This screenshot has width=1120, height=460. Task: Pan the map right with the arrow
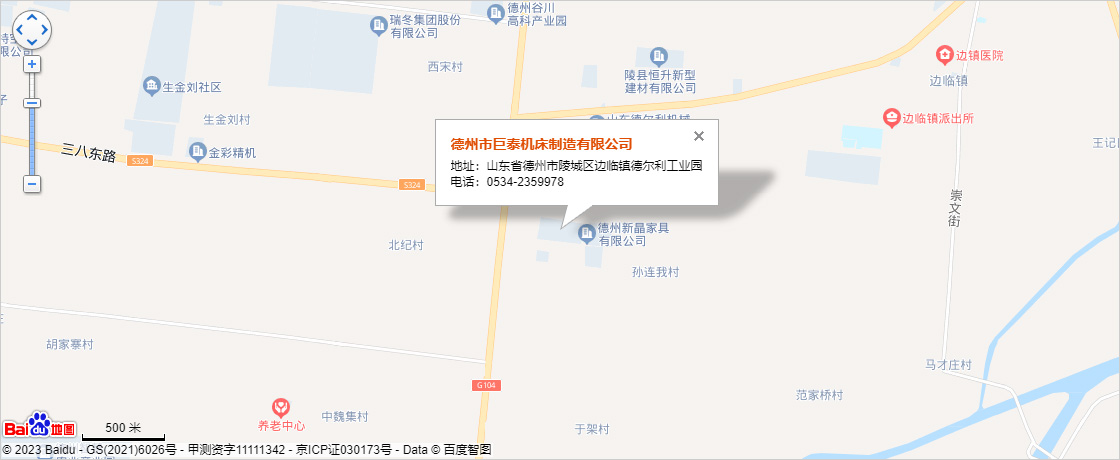45,31
